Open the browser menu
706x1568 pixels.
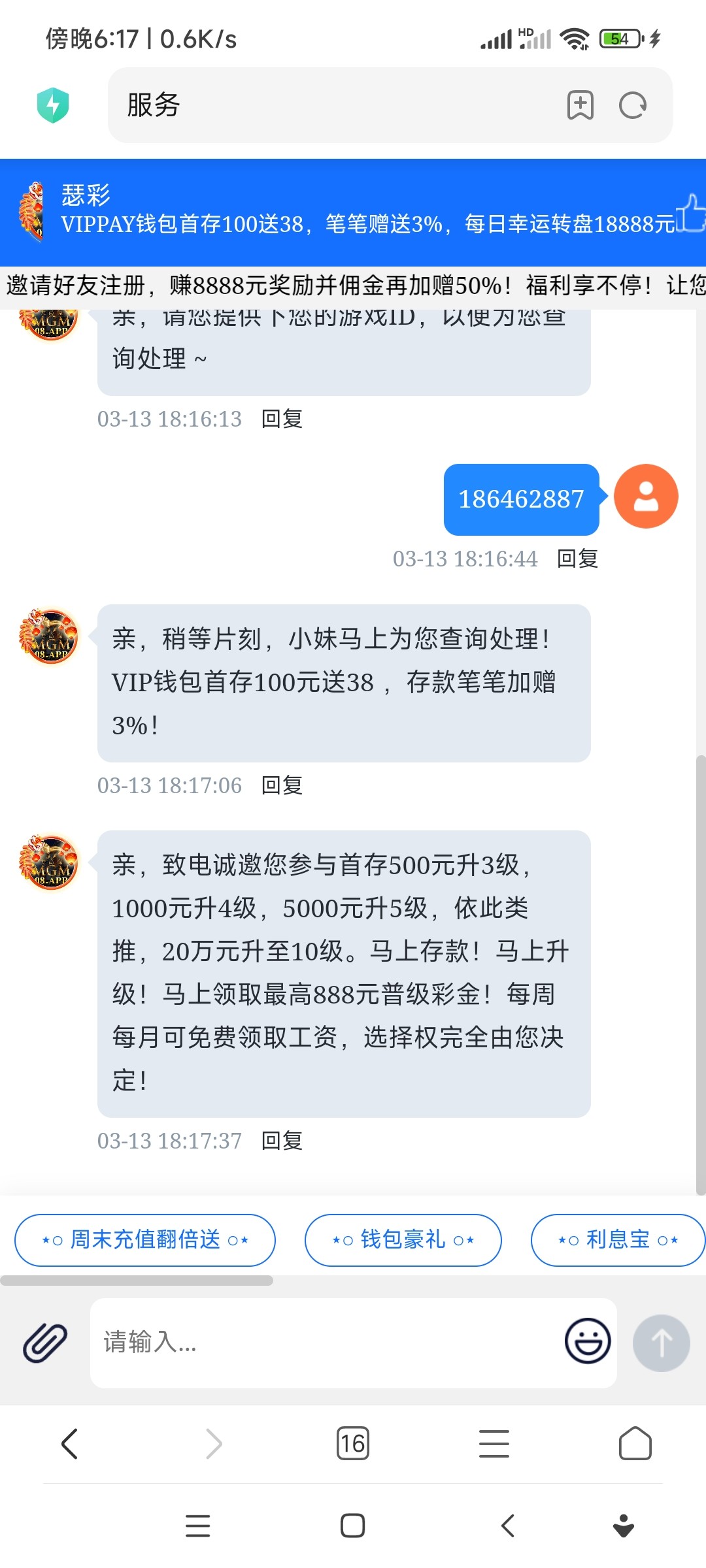tap(494, 1443)
